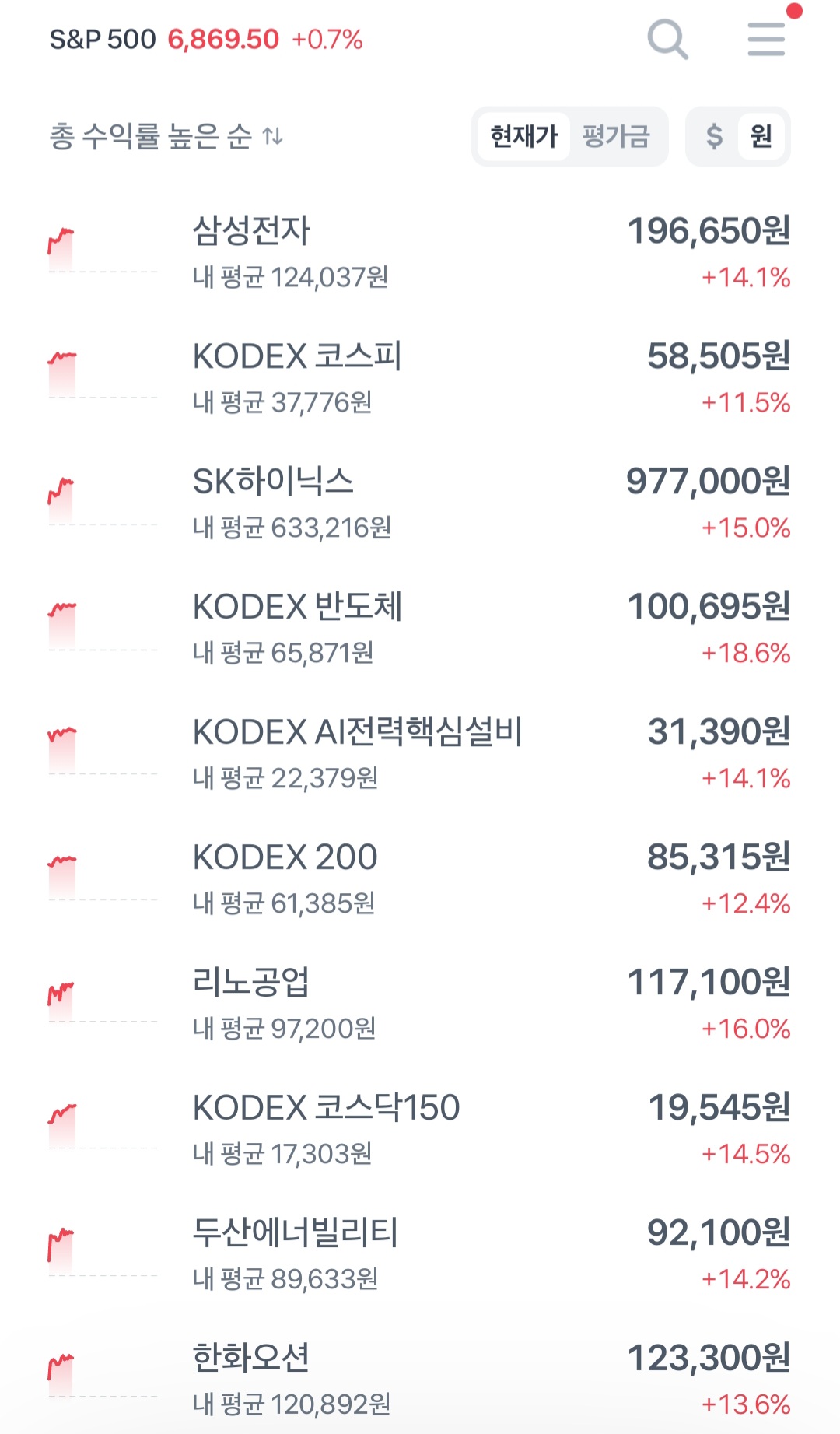The width and height of the screenshot is (840, 1434).
Task: Switch to the 현재가 view
Action: tap(523, 137)
